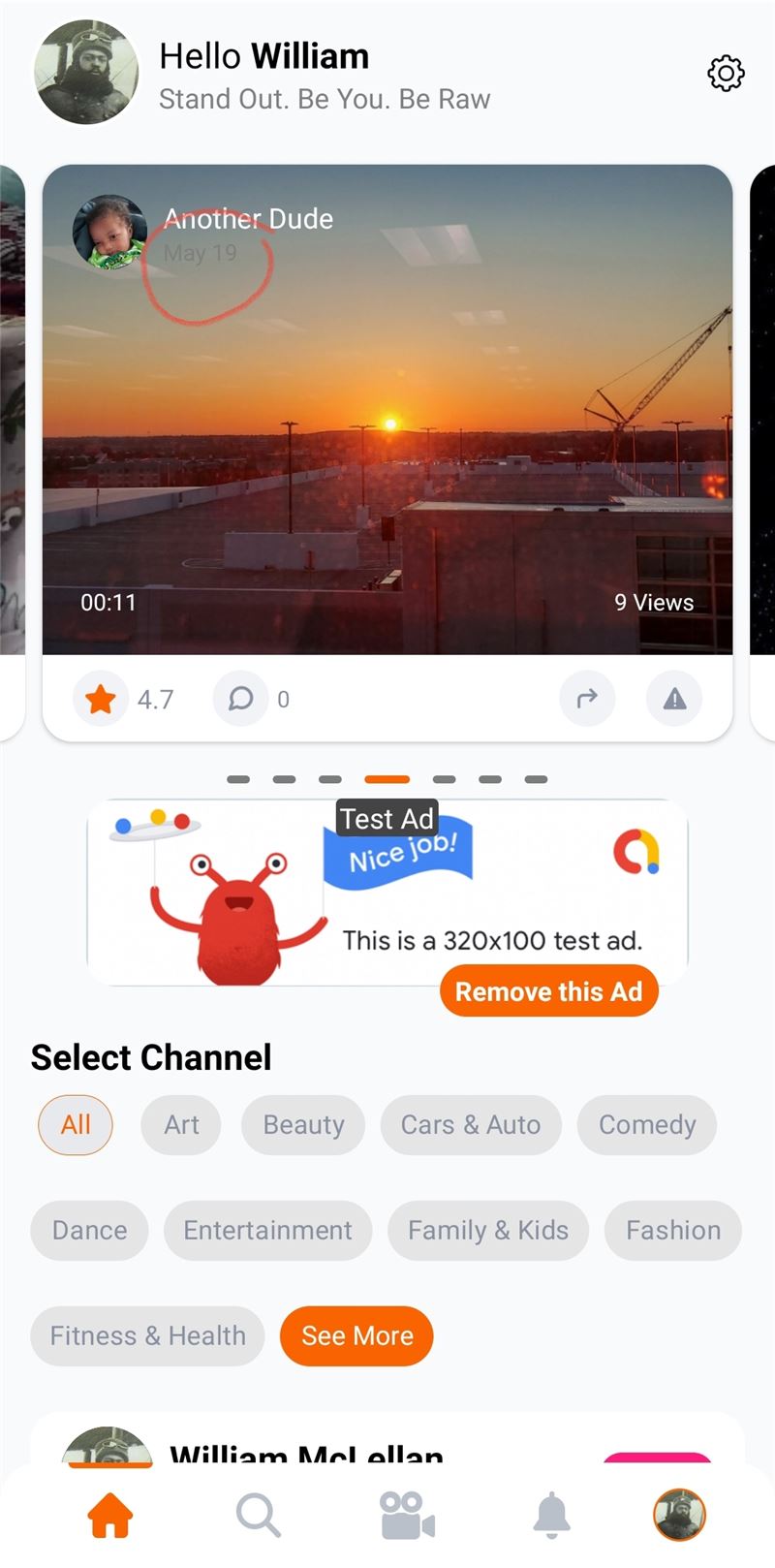Tap Remove this Ad button

click(x=549, y=991)
